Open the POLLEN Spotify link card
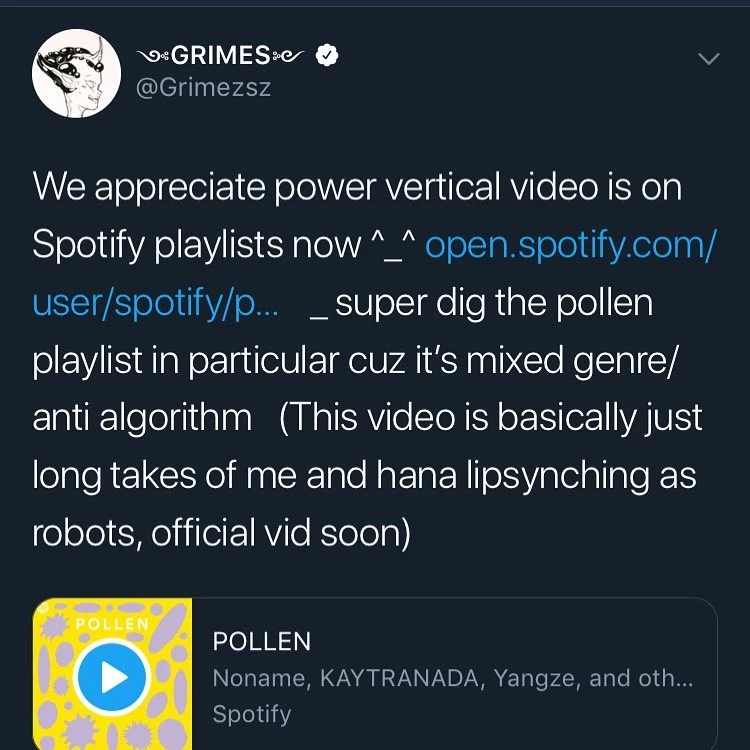This screenshot has width=750, height=750. coord(375,674)
